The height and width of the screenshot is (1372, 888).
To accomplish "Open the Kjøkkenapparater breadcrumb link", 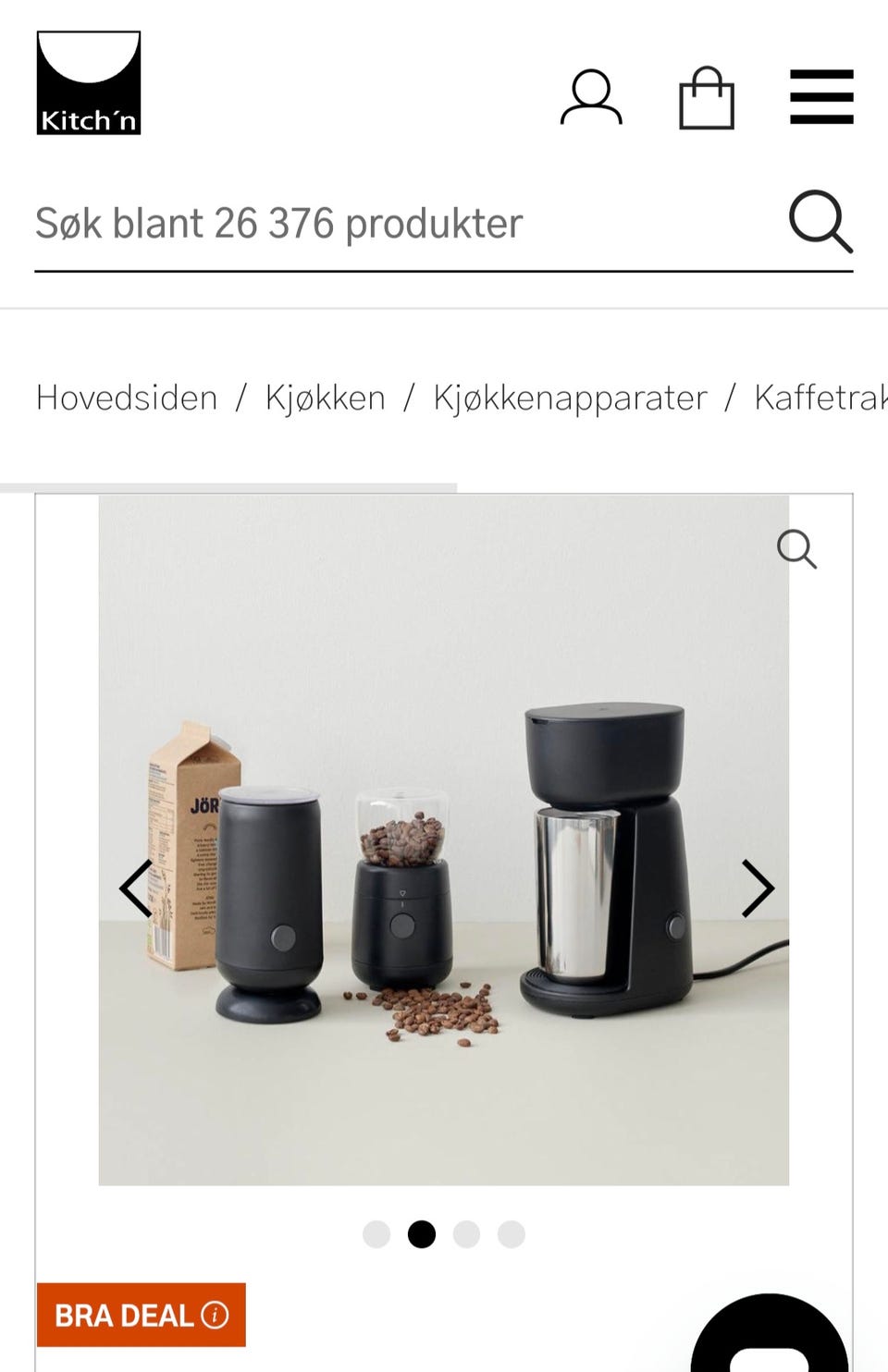I will (x=571, y=398).
